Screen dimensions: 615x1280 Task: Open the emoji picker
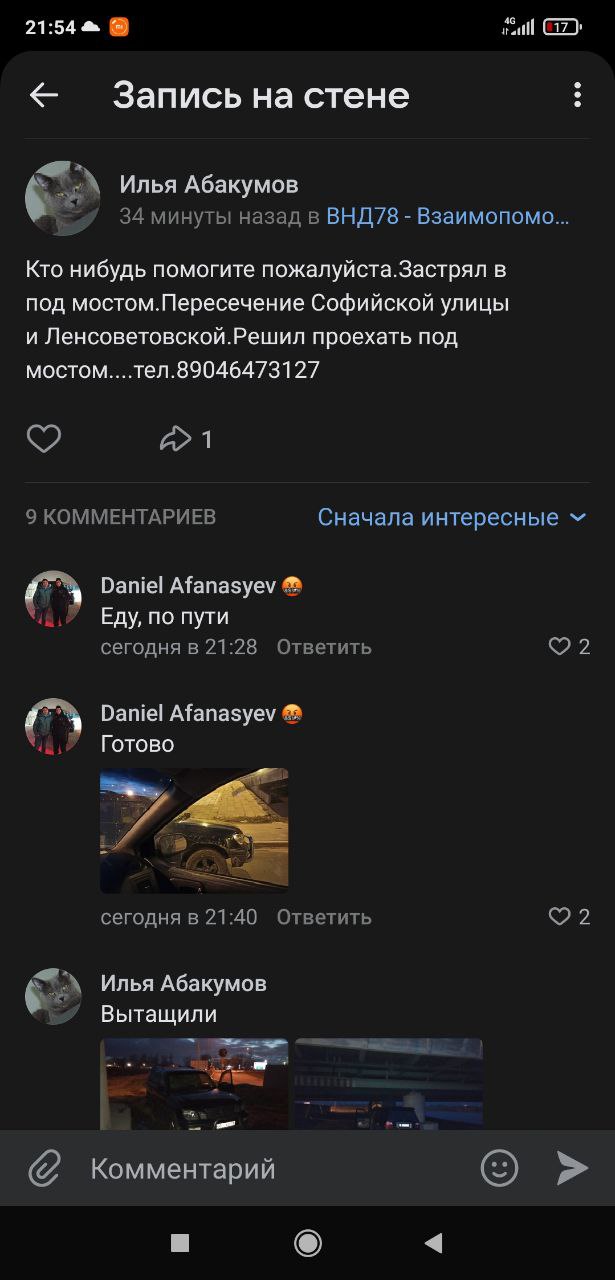pos(499,1168)
